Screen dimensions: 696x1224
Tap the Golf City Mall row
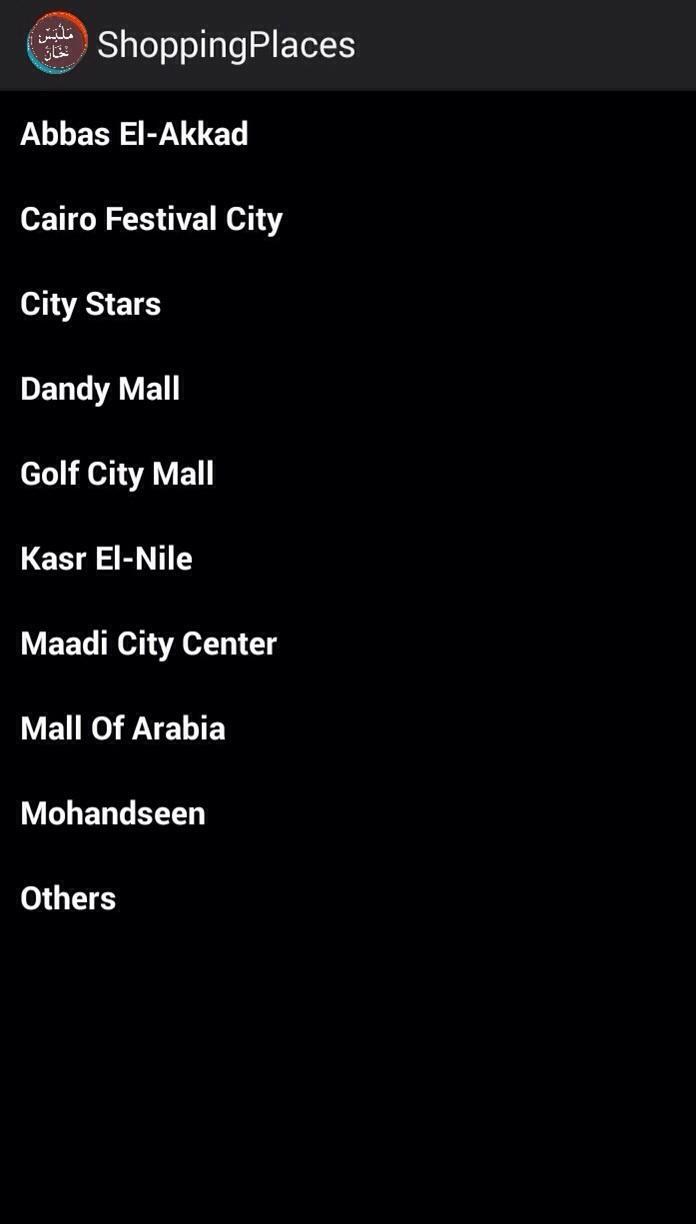pos(117,474)
